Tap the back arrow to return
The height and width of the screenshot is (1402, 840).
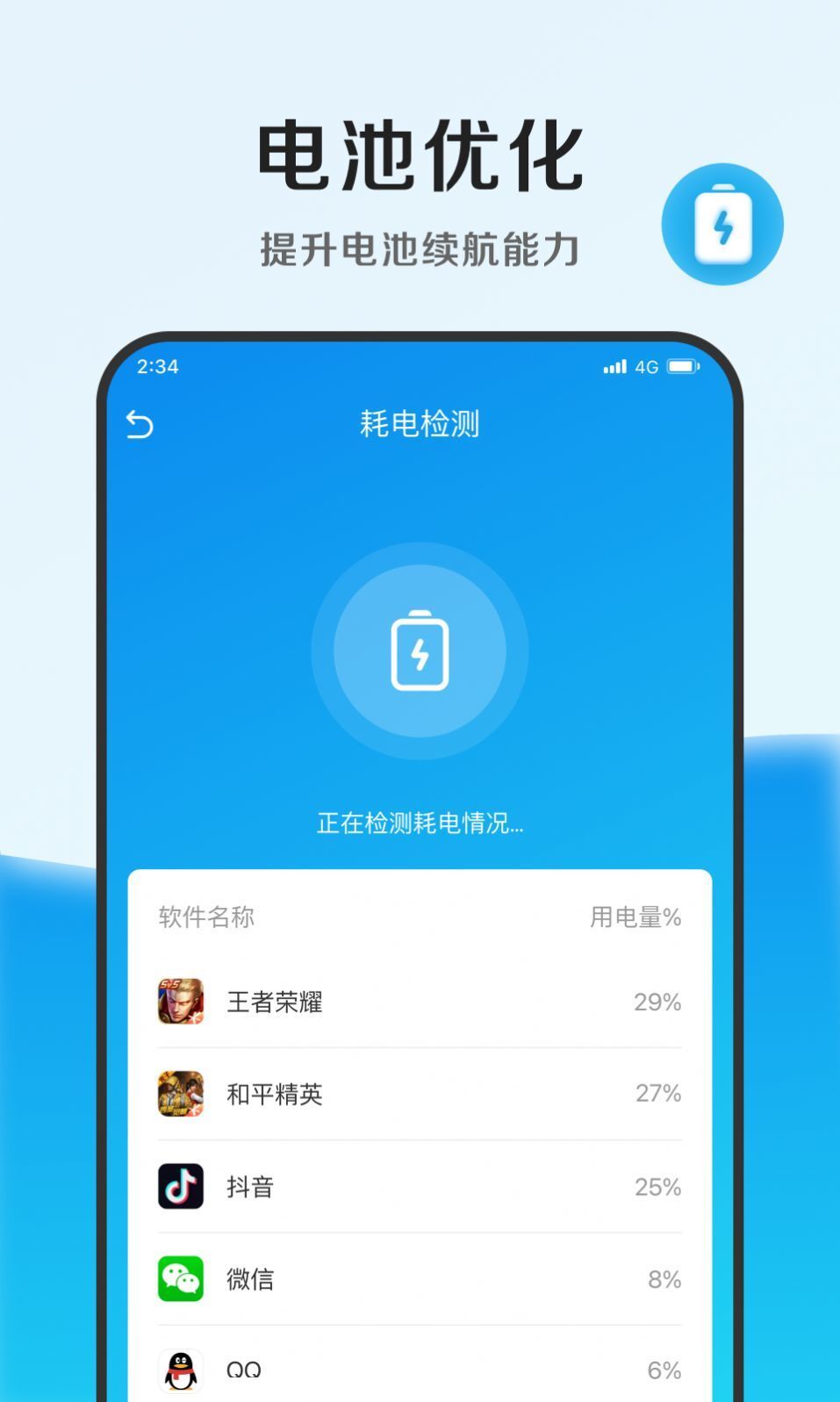tap(140, 425)
